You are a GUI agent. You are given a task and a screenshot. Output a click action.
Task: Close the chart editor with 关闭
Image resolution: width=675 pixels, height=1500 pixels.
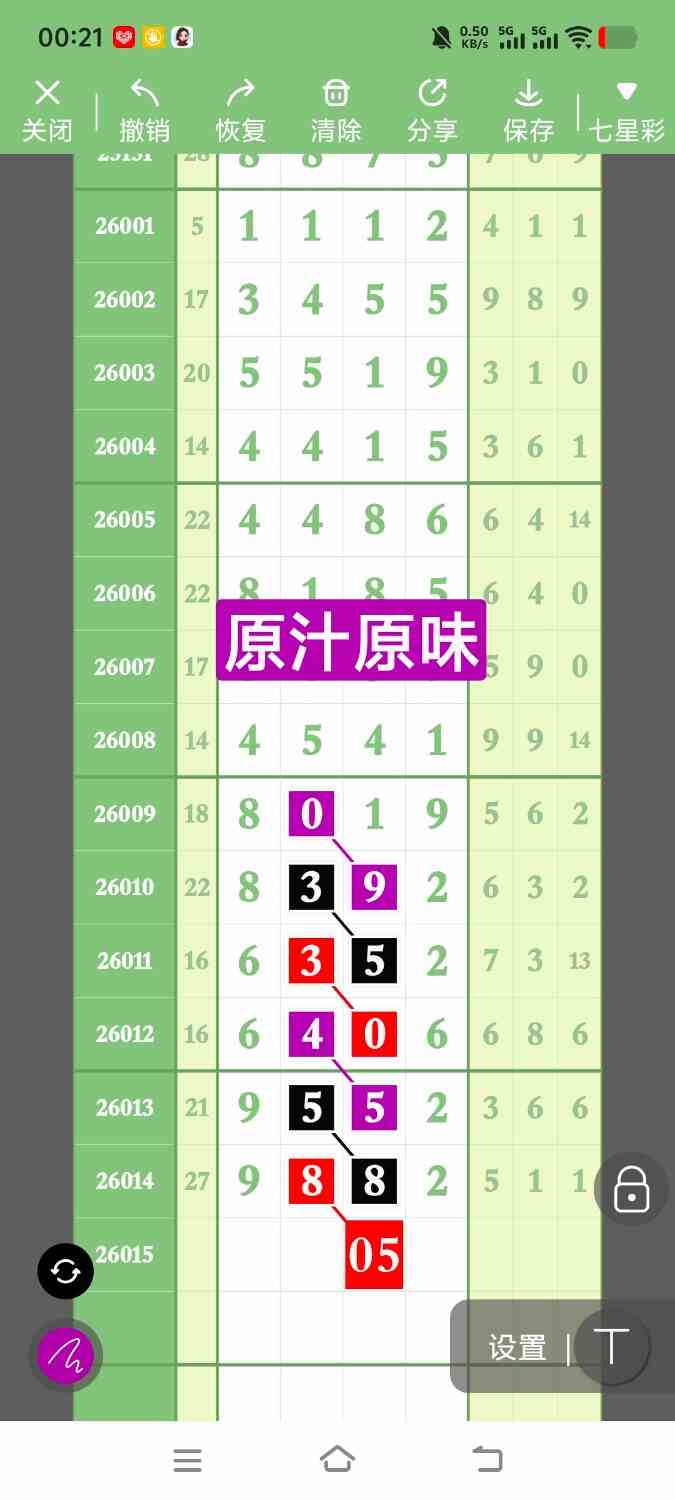pos(47,111)
